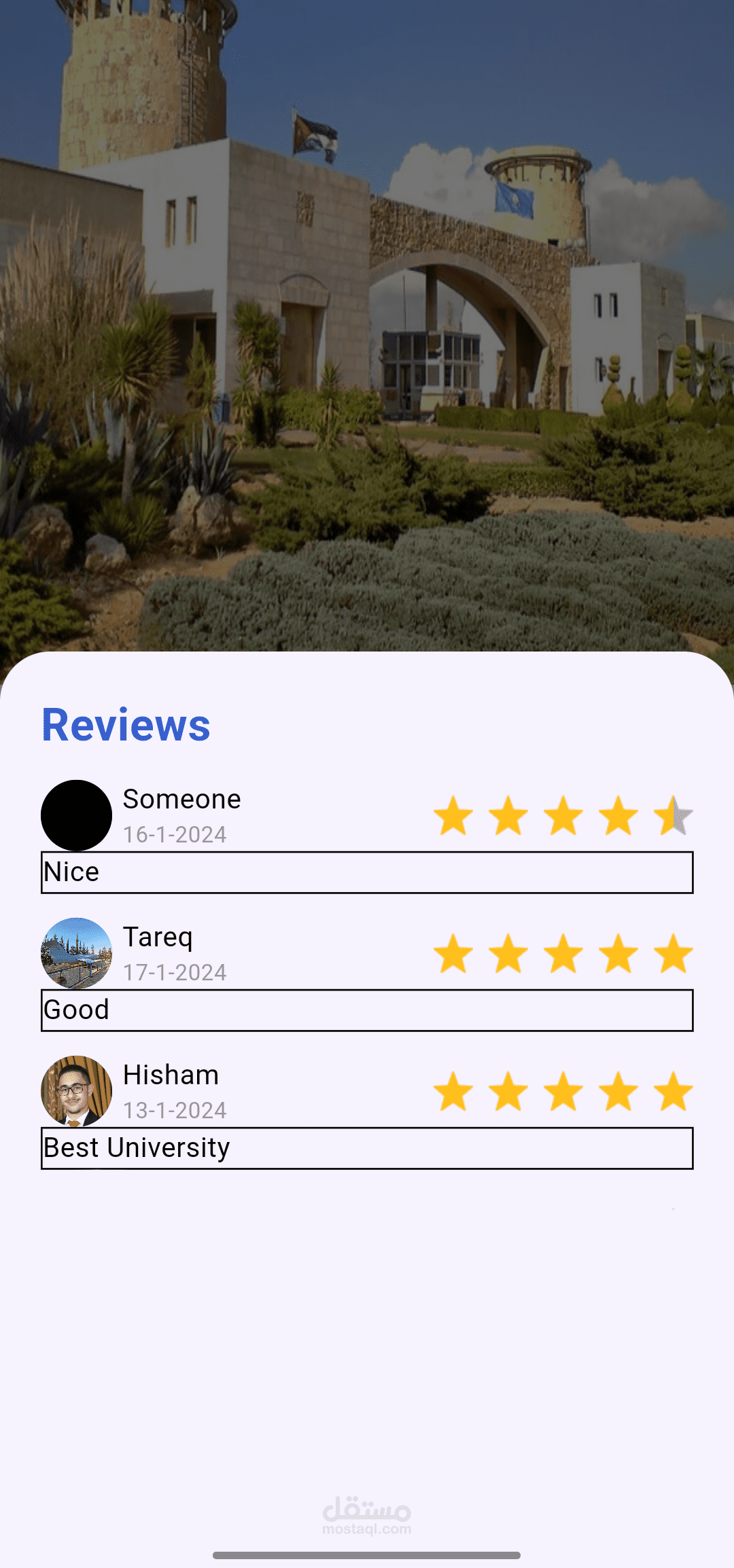Screen dimensions: 734x1568
Task: Open Hisham's profile picture
Action: (x=76, y=1091)
